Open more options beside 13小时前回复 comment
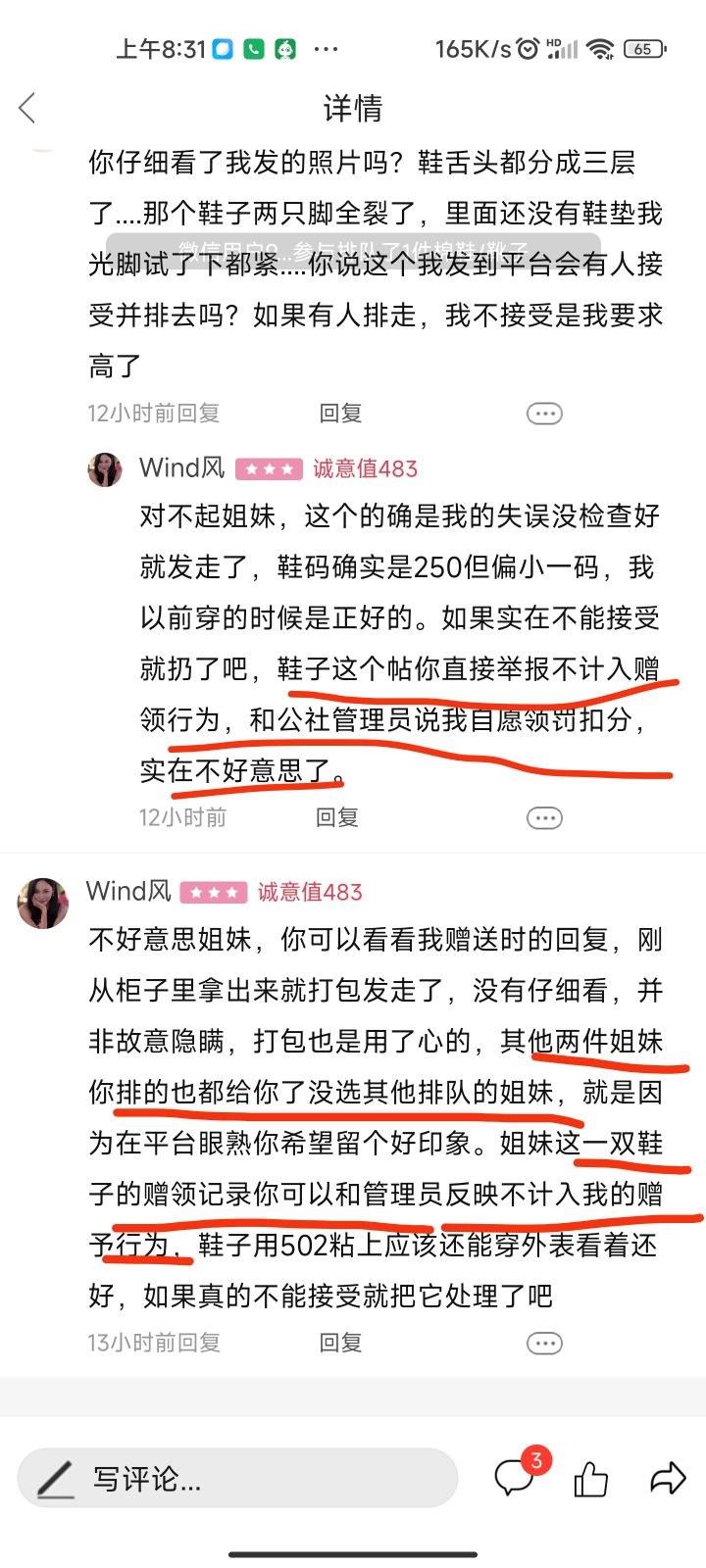Image resolution: width=706 pixels, height=1568 pixels. pos(544,1343)
